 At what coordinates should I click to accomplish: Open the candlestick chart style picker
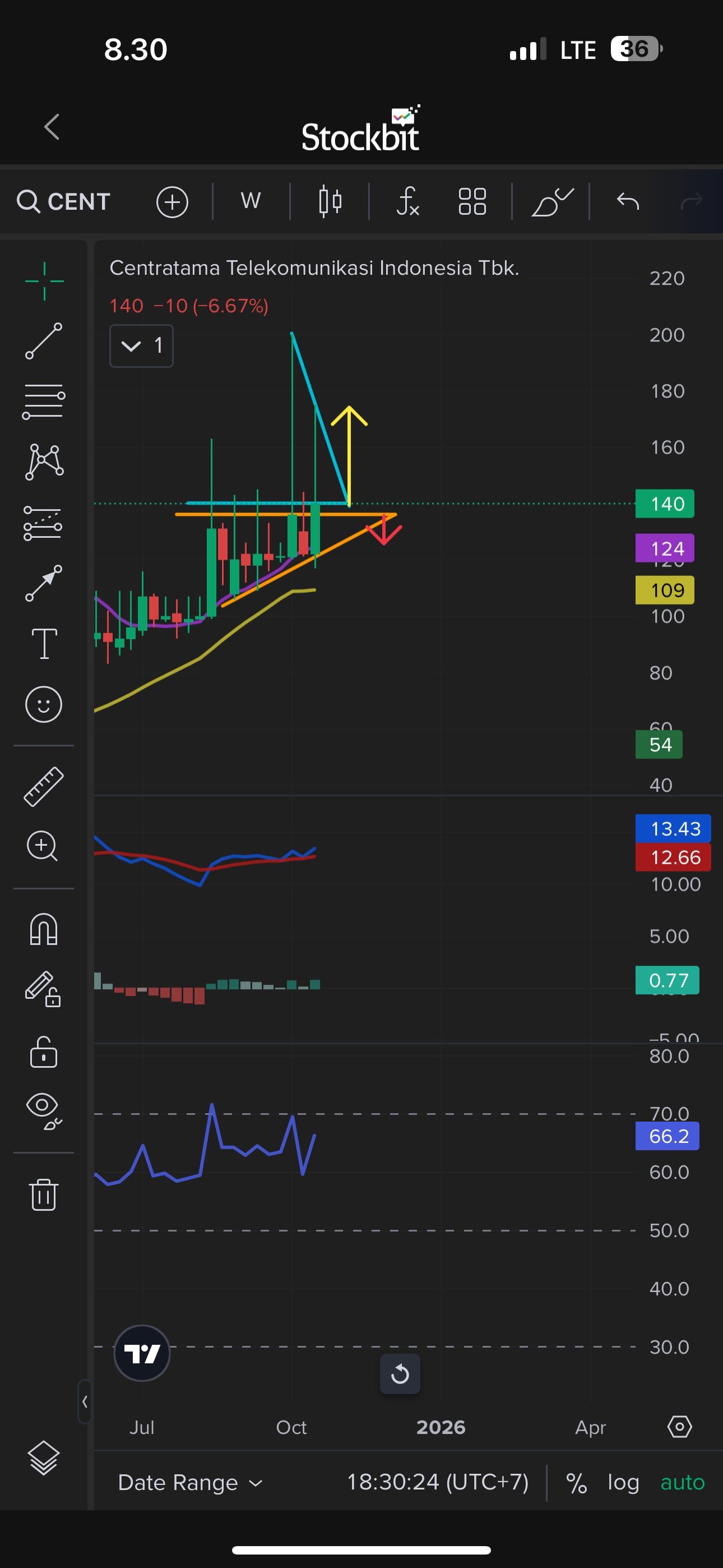pyautogui.click(x=330, y=201)
